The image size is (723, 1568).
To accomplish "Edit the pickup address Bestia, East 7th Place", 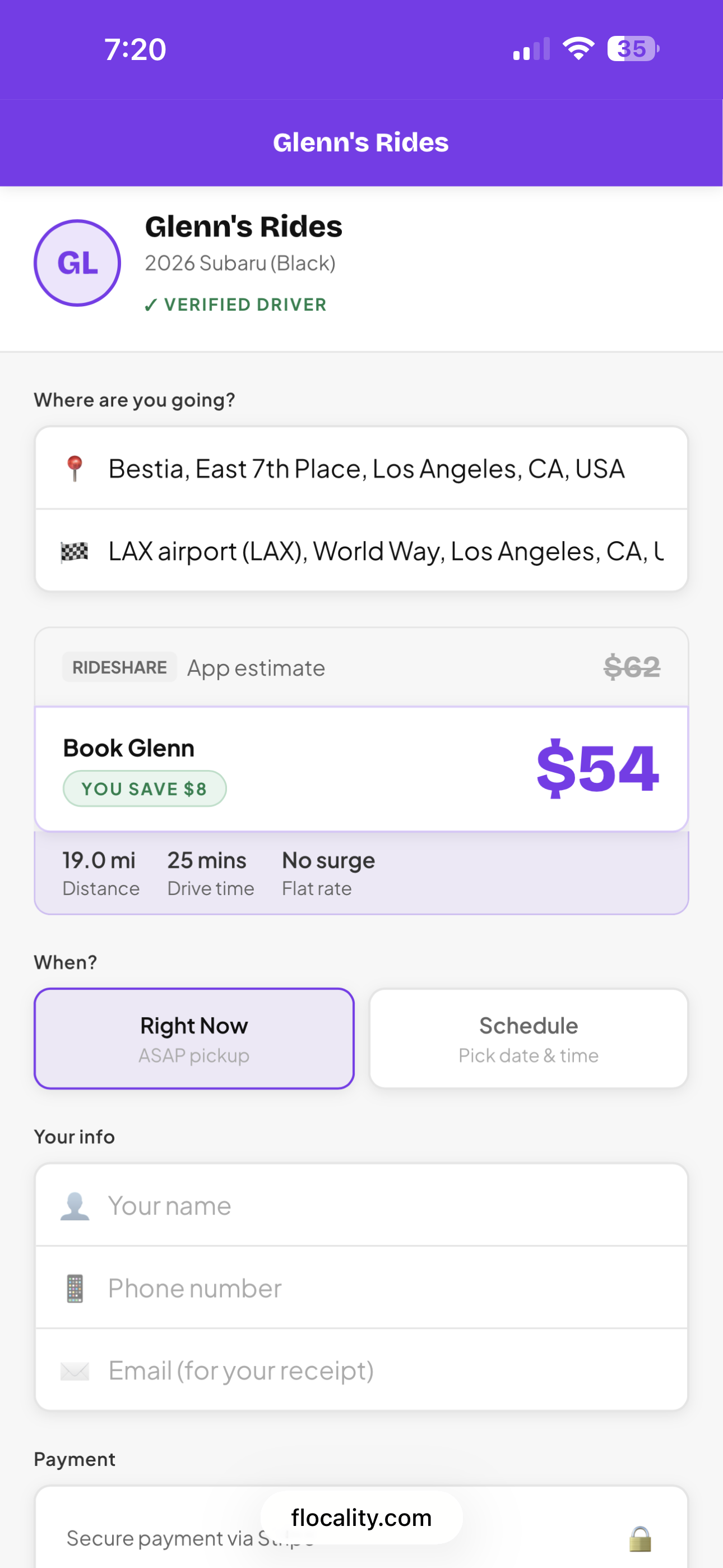I will click(365, 469).
